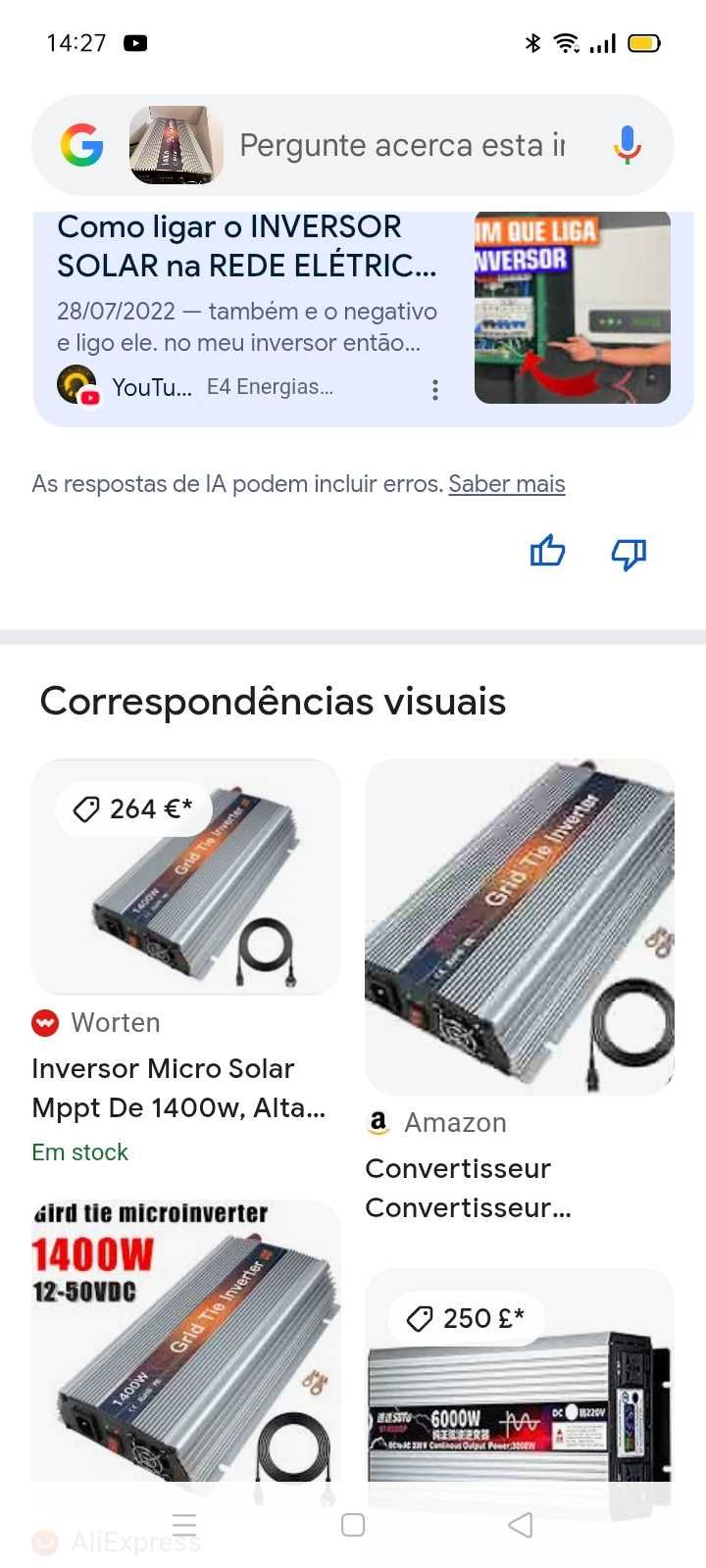The image size is (706, 1568).
Task: Tap the 'Pergunte acerca esta' search field
Action: coord(402,145)
